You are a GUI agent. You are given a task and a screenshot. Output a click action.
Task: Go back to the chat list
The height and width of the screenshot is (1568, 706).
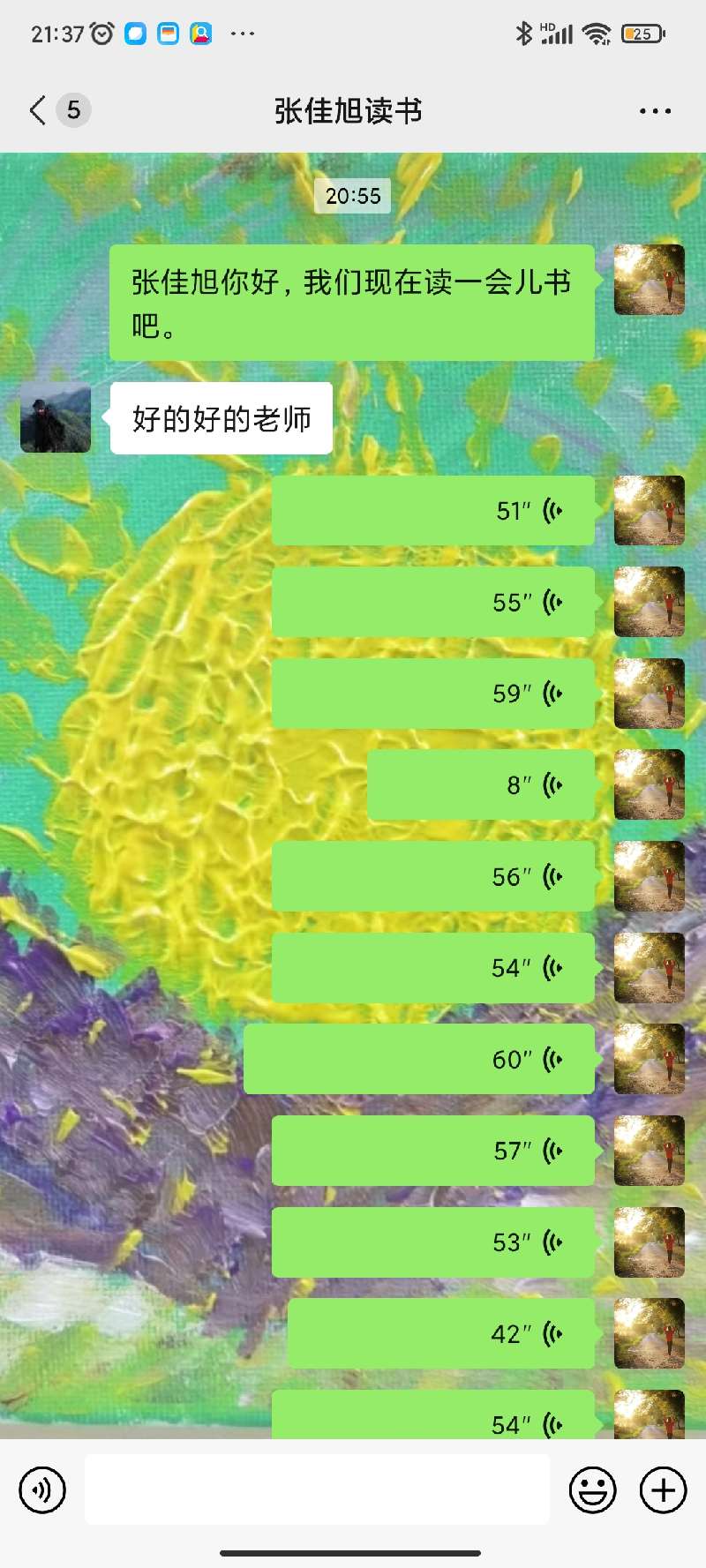tap(38, 111)
